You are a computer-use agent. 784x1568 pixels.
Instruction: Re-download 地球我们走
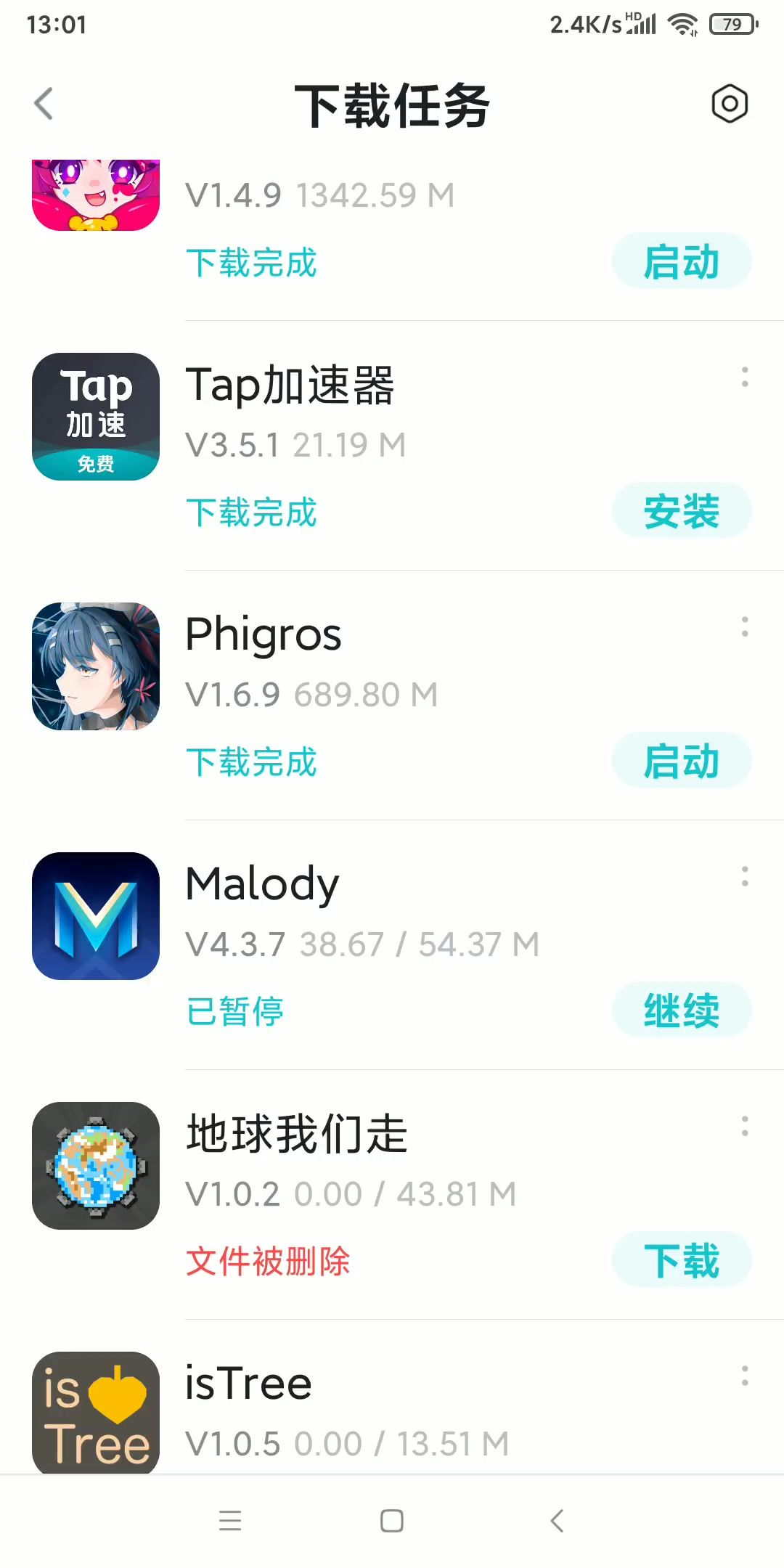click(x=681, y=1260)
